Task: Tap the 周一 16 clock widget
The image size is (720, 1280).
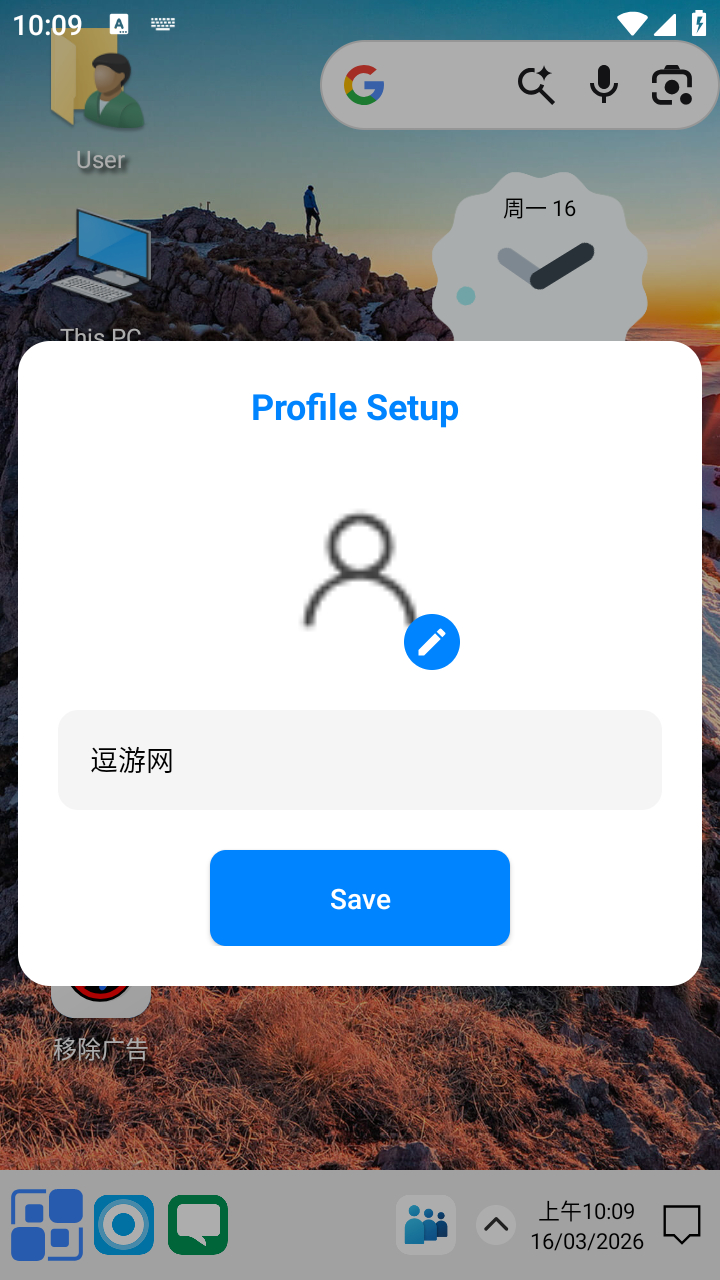Action: 540,250
